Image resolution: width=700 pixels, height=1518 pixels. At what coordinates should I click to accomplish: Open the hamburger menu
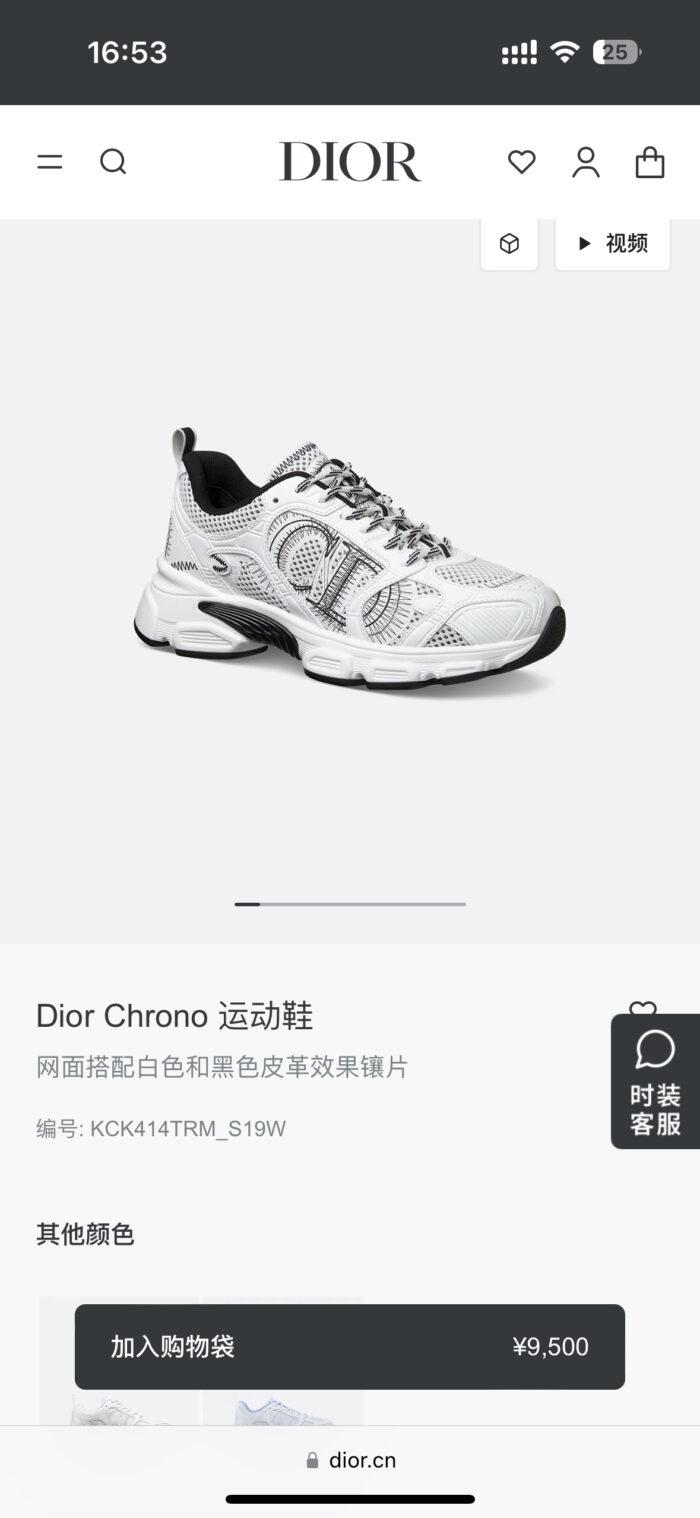(x=50, y=162)
